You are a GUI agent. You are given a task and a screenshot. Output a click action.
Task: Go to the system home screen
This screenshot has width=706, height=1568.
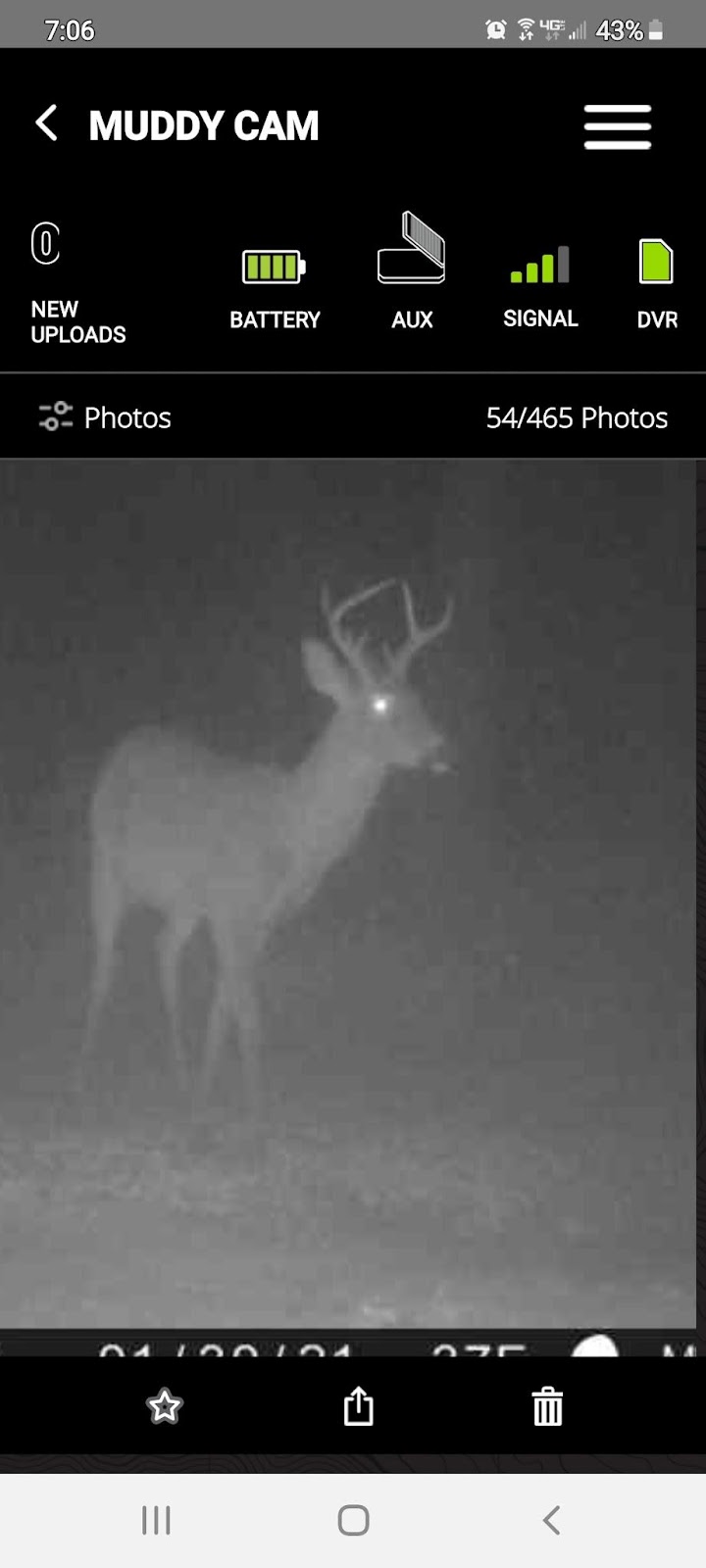(353, 1520)
